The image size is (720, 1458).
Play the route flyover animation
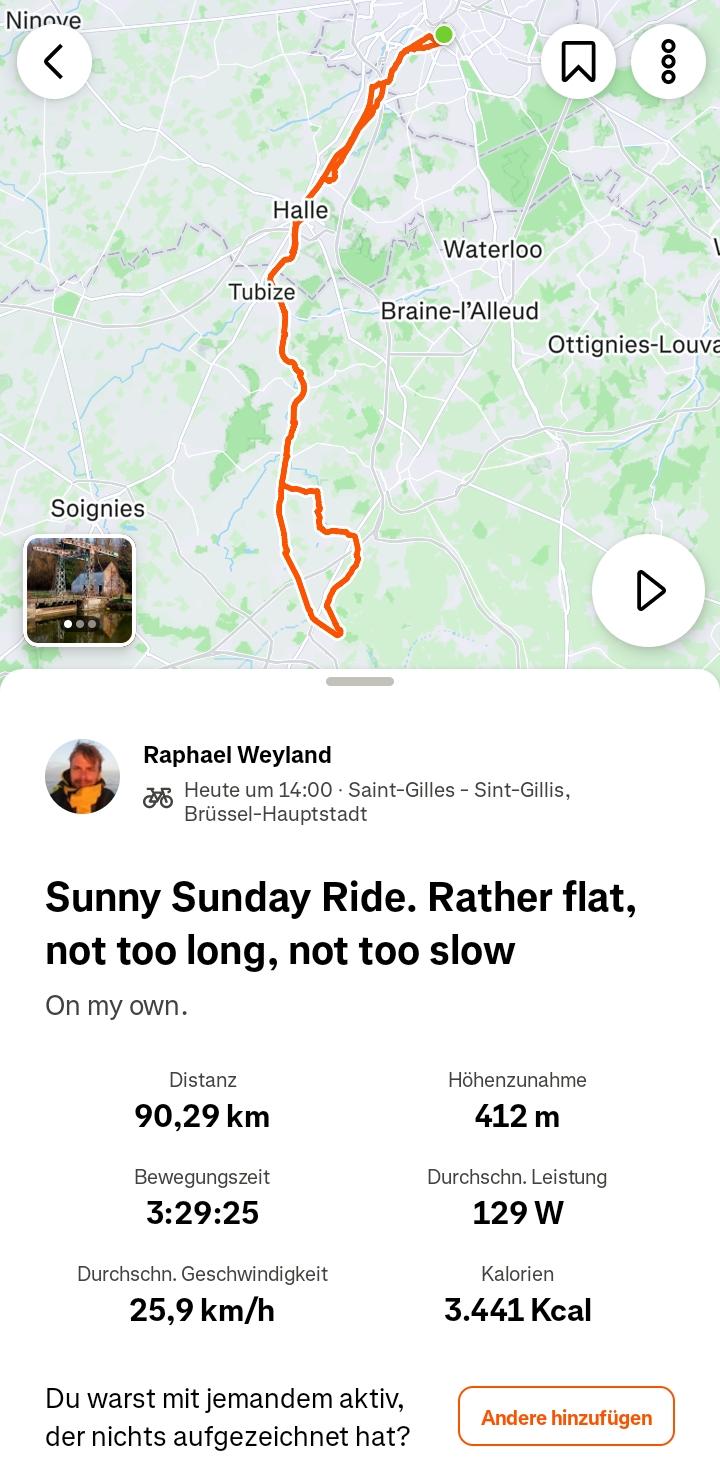coord(648,590)
